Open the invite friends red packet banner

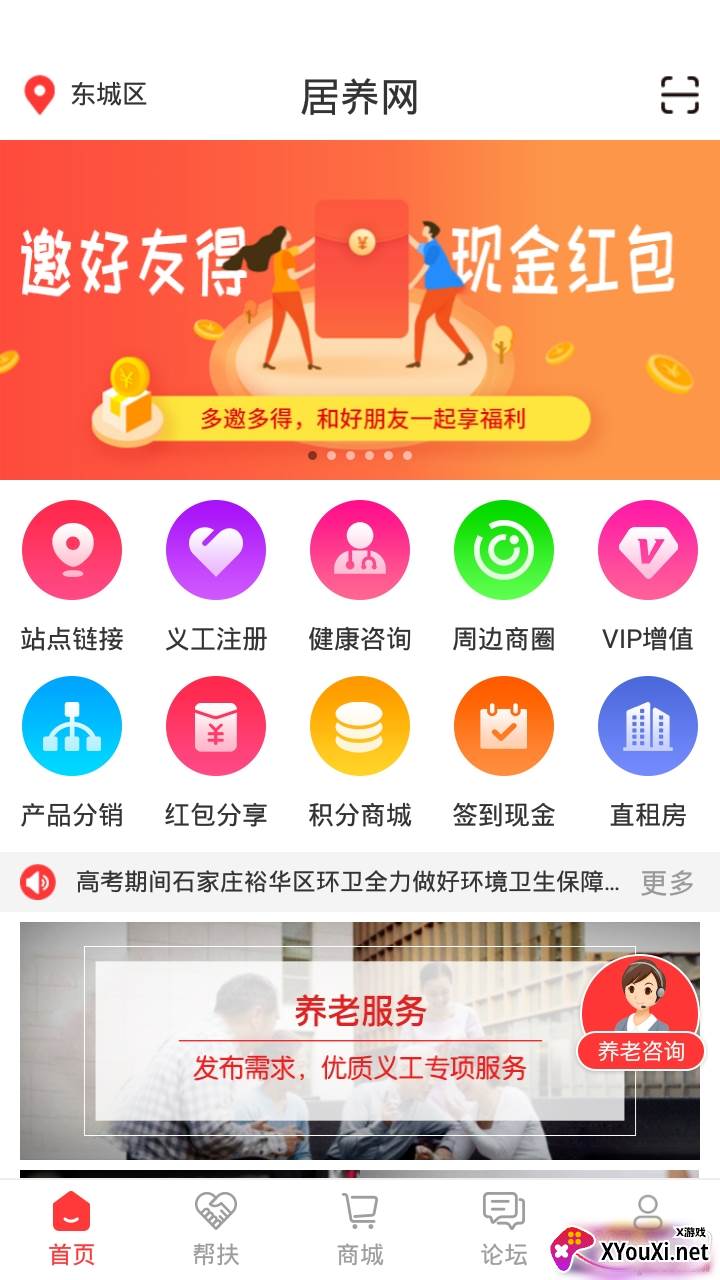[x=360, y=310]
